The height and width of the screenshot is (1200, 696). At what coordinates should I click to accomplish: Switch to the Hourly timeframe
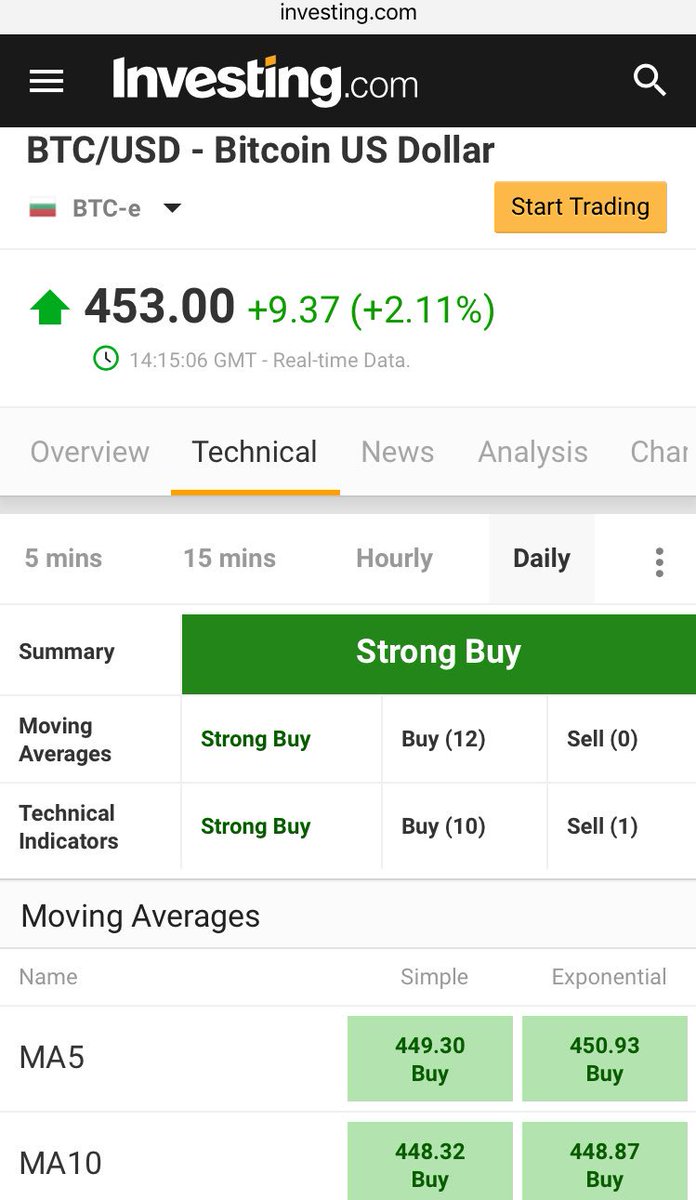pyautogui.click(x=394, y=559)
